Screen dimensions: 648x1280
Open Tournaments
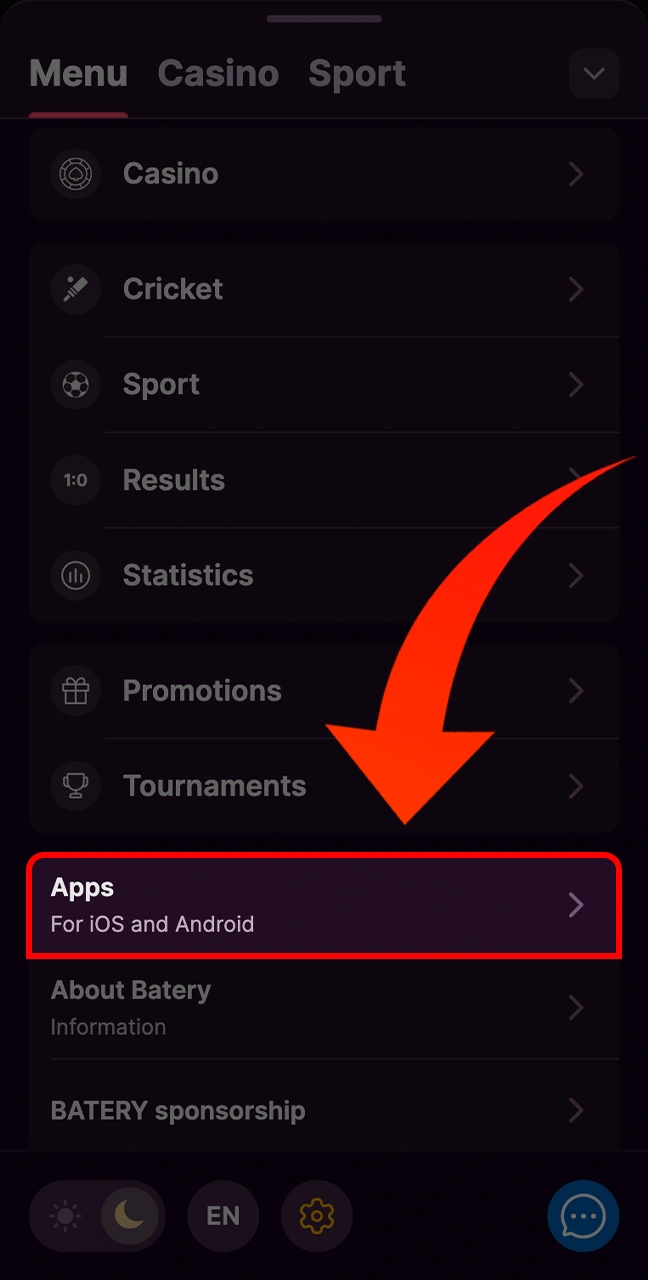[324, 786]
